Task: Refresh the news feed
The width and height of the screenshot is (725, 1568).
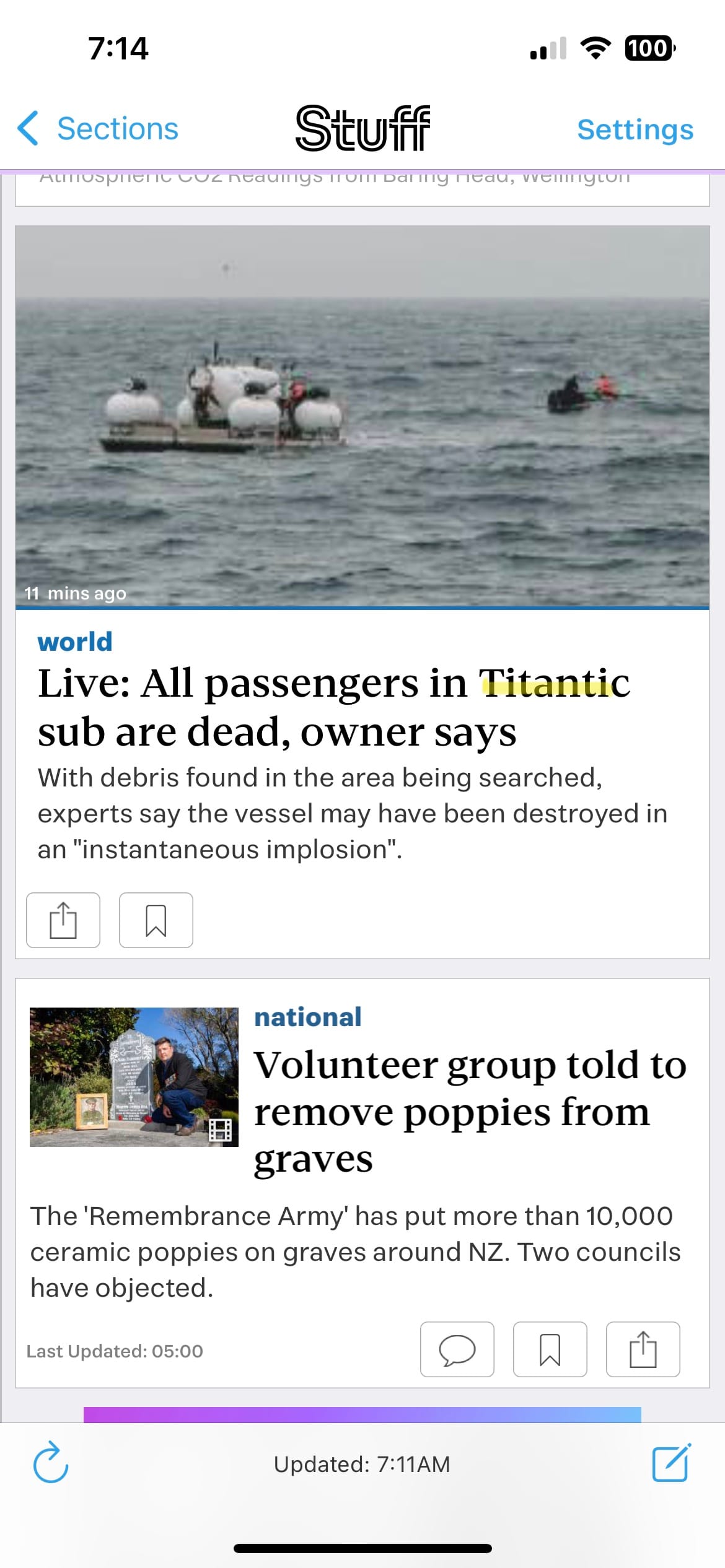Action: pyautogui.click(x=51, y=1464)
